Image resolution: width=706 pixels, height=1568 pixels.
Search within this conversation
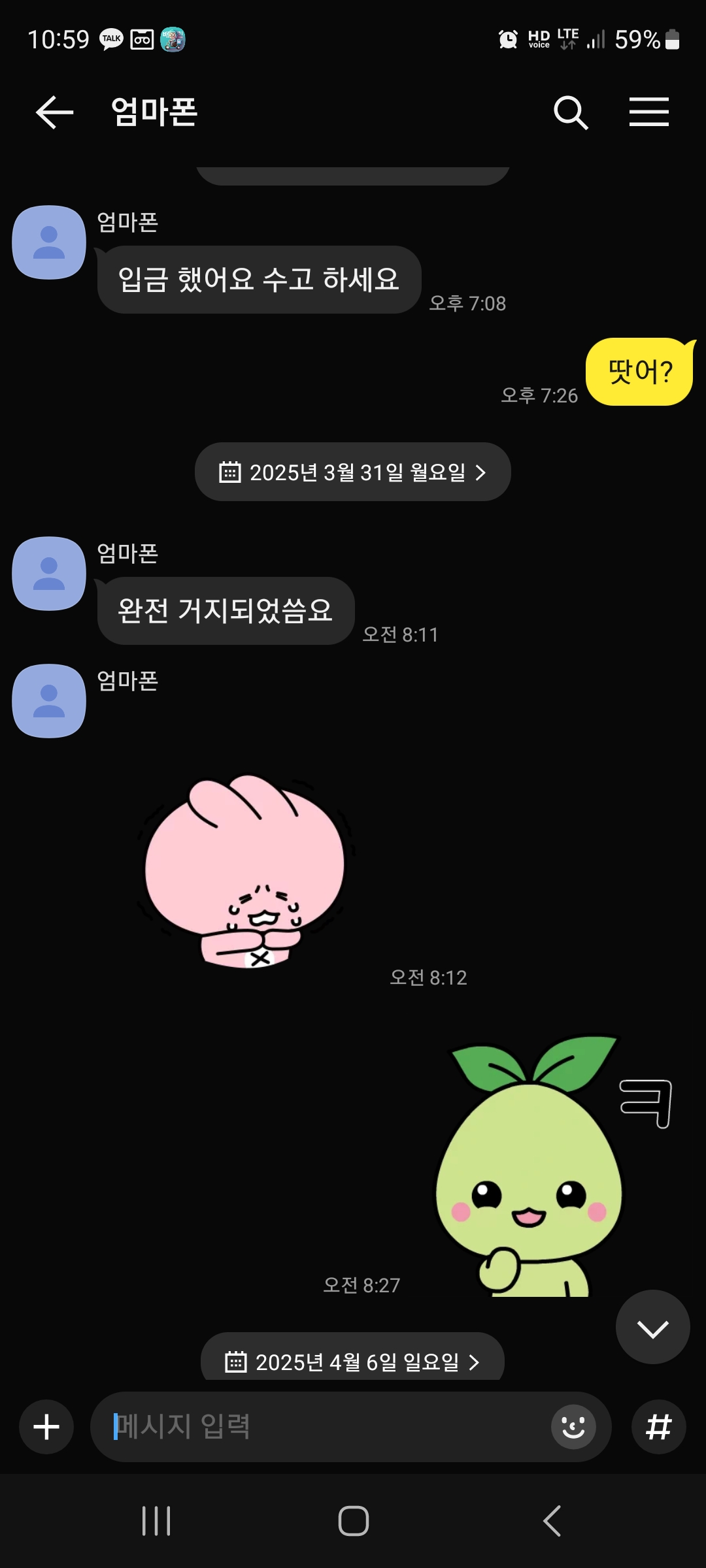[x=570, y=112]
